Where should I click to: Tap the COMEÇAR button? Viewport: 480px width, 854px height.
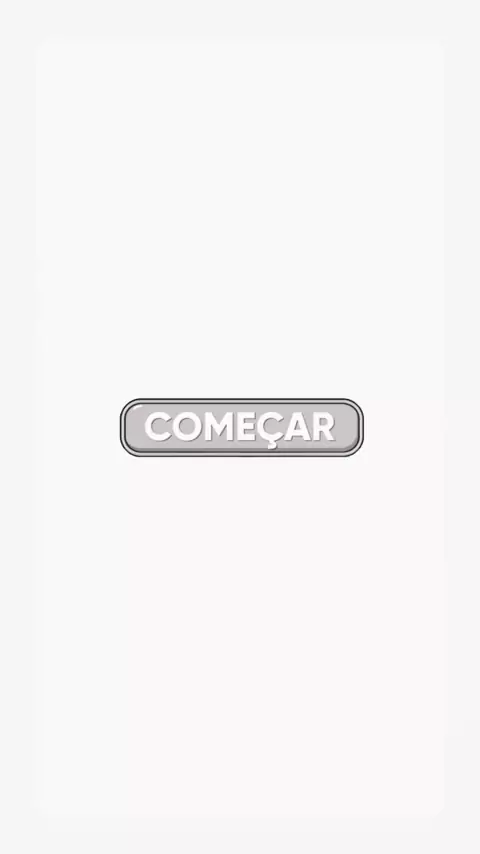point(241,428)
